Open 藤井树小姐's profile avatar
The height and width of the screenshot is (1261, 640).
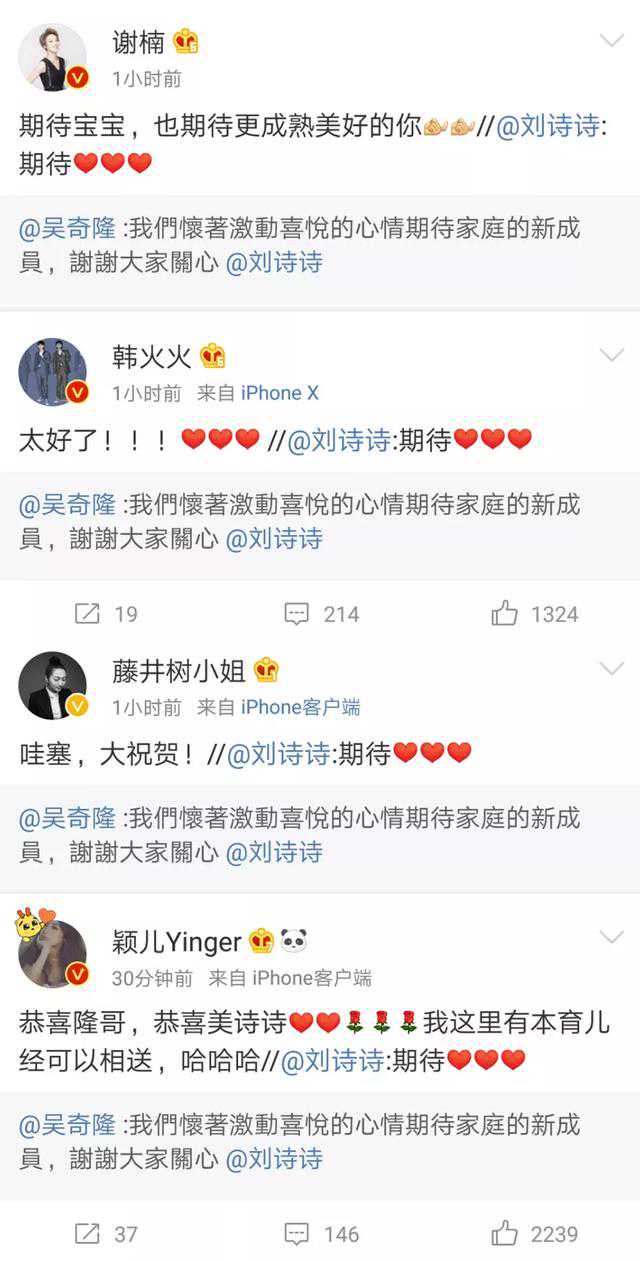[53, 686]
